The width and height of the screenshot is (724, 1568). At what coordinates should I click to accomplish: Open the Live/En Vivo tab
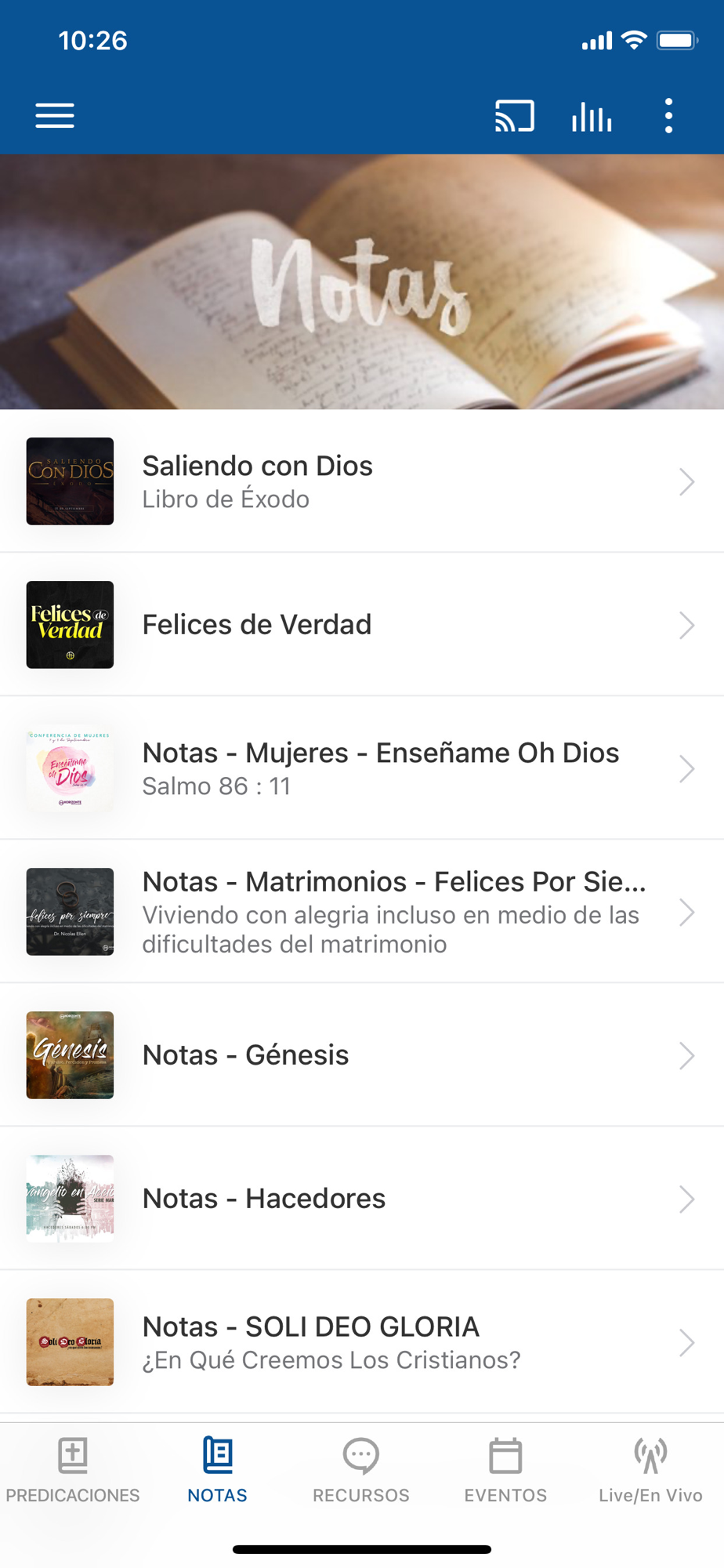coord(650,1470)
